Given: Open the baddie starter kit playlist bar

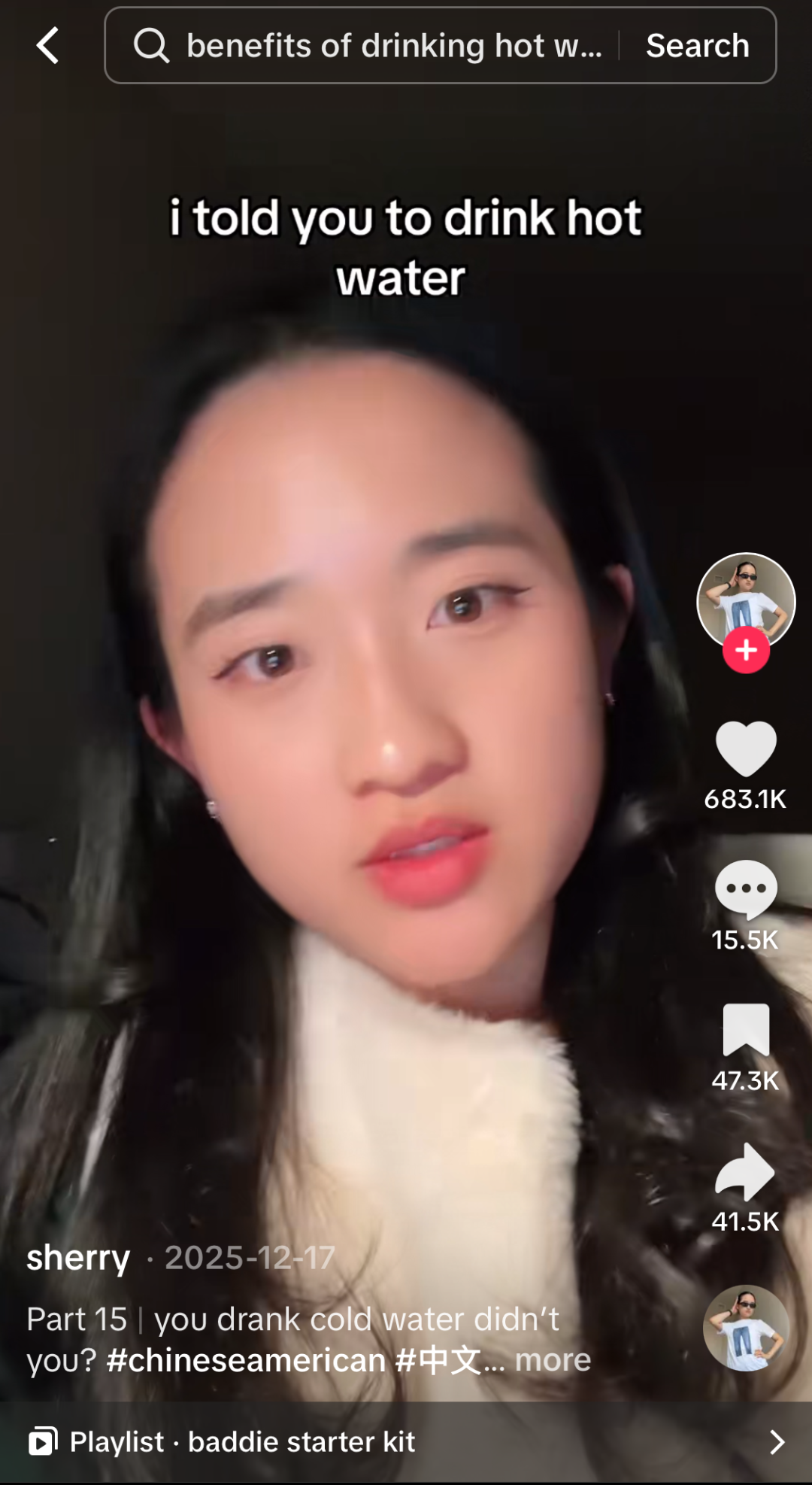Looking at the screenshot, I should click(x=301, y=1441).
